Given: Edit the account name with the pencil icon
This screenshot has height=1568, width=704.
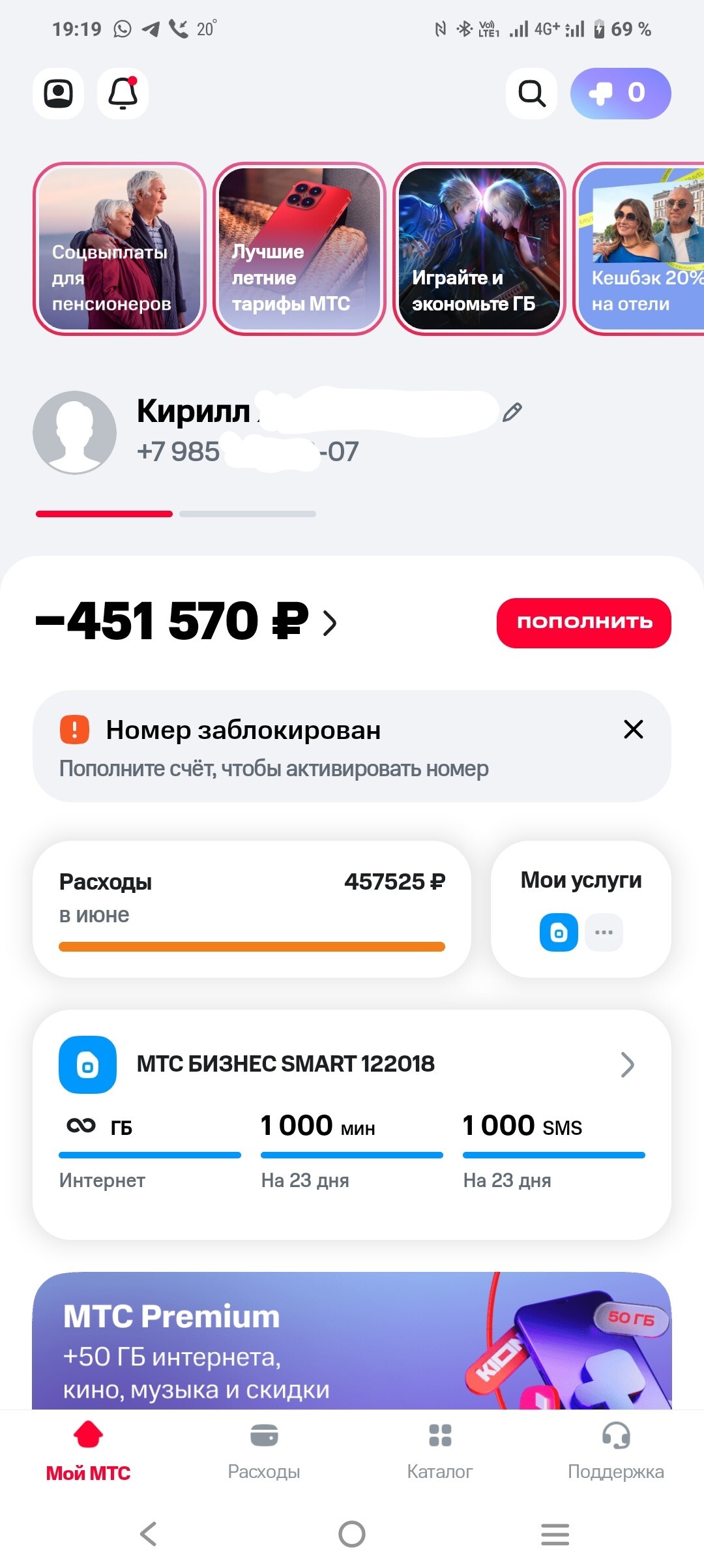Looking at the screenshot, I should pyautogui.click(x=512, y=412).
